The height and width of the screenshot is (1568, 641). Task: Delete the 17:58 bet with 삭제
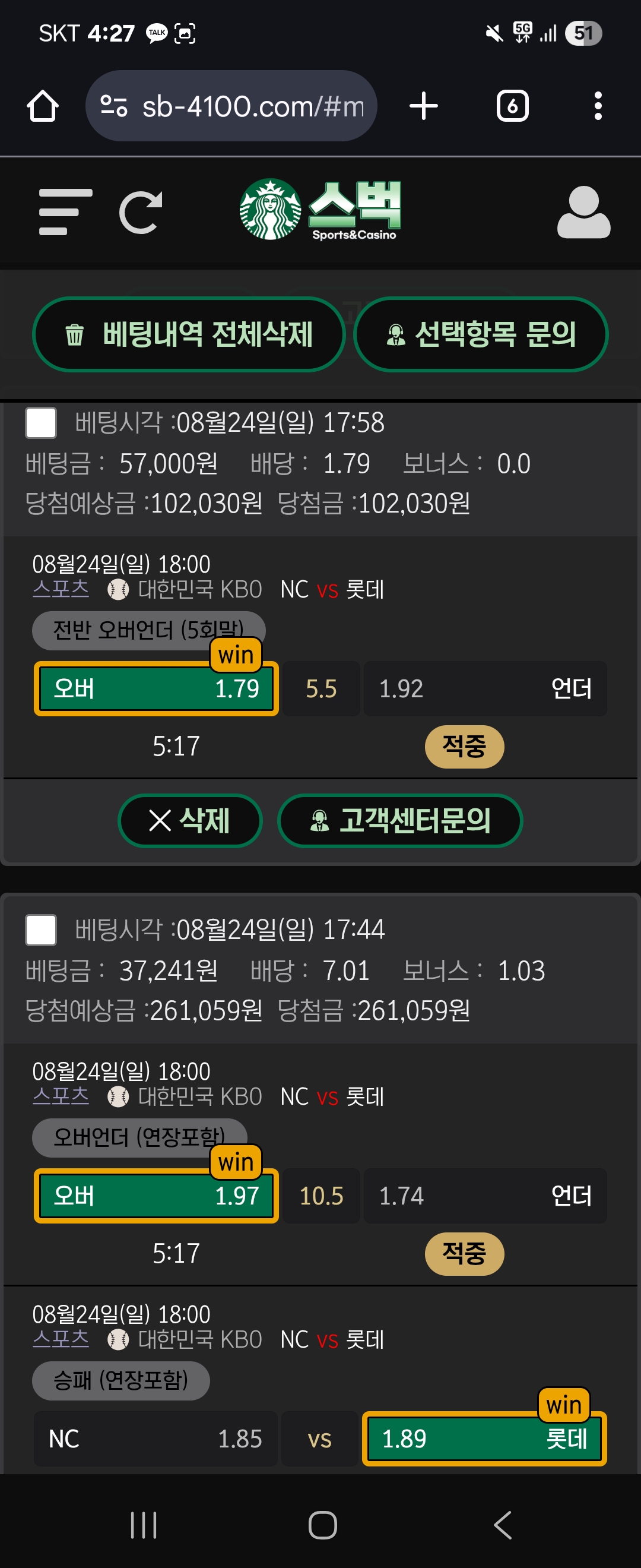point(190,820)
